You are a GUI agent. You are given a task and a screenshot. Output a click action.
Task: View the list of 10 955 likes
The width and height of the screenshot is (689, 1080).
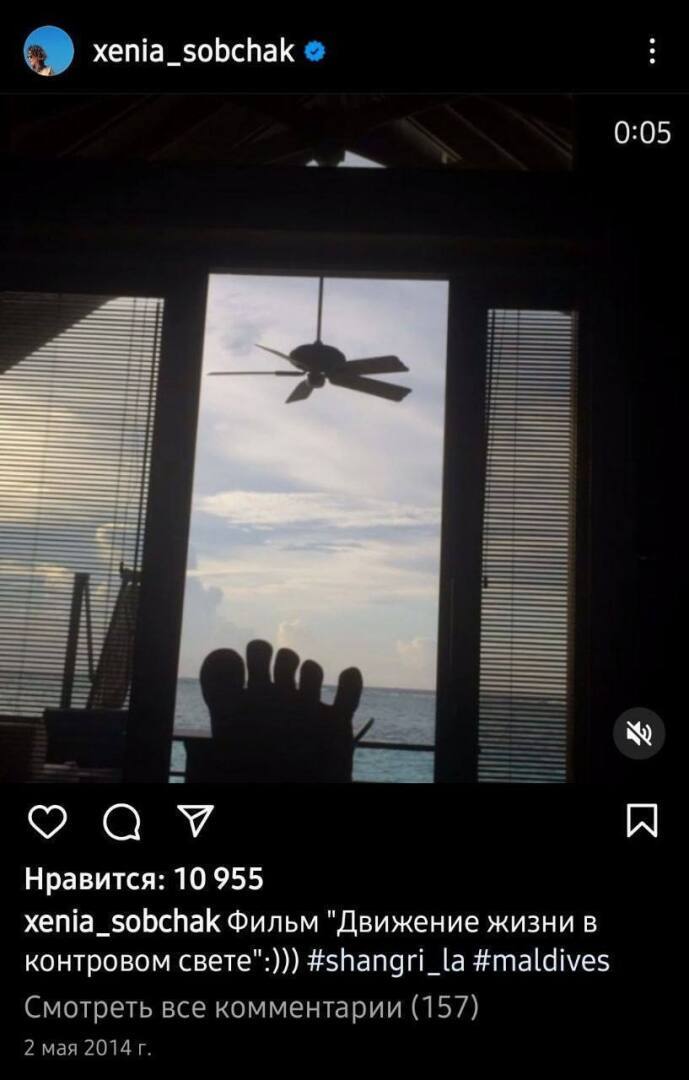pos(144,879)
